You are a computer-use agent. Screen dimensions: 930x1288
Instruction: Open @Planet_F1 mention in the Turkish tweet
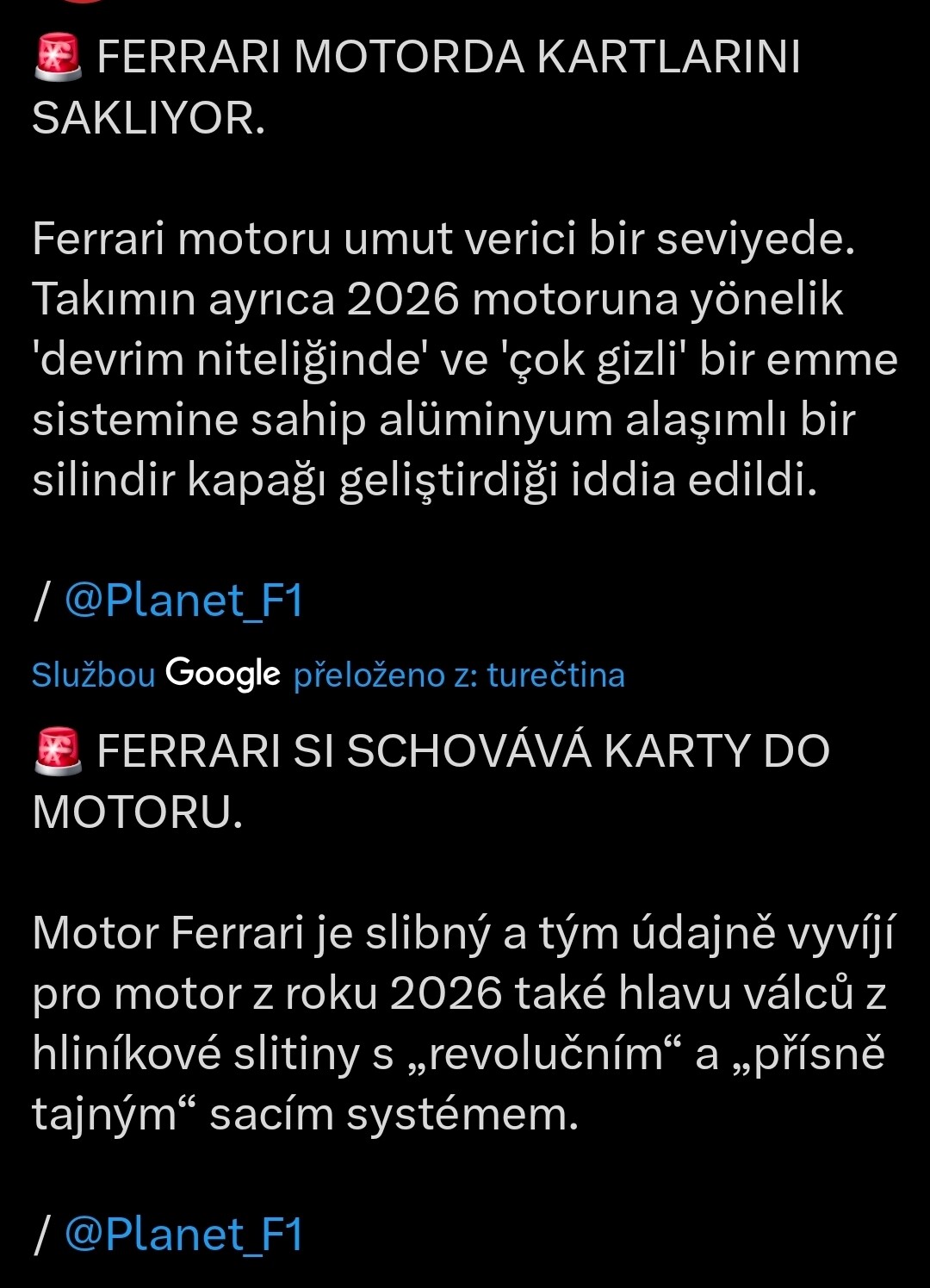(x=183, y=600)
